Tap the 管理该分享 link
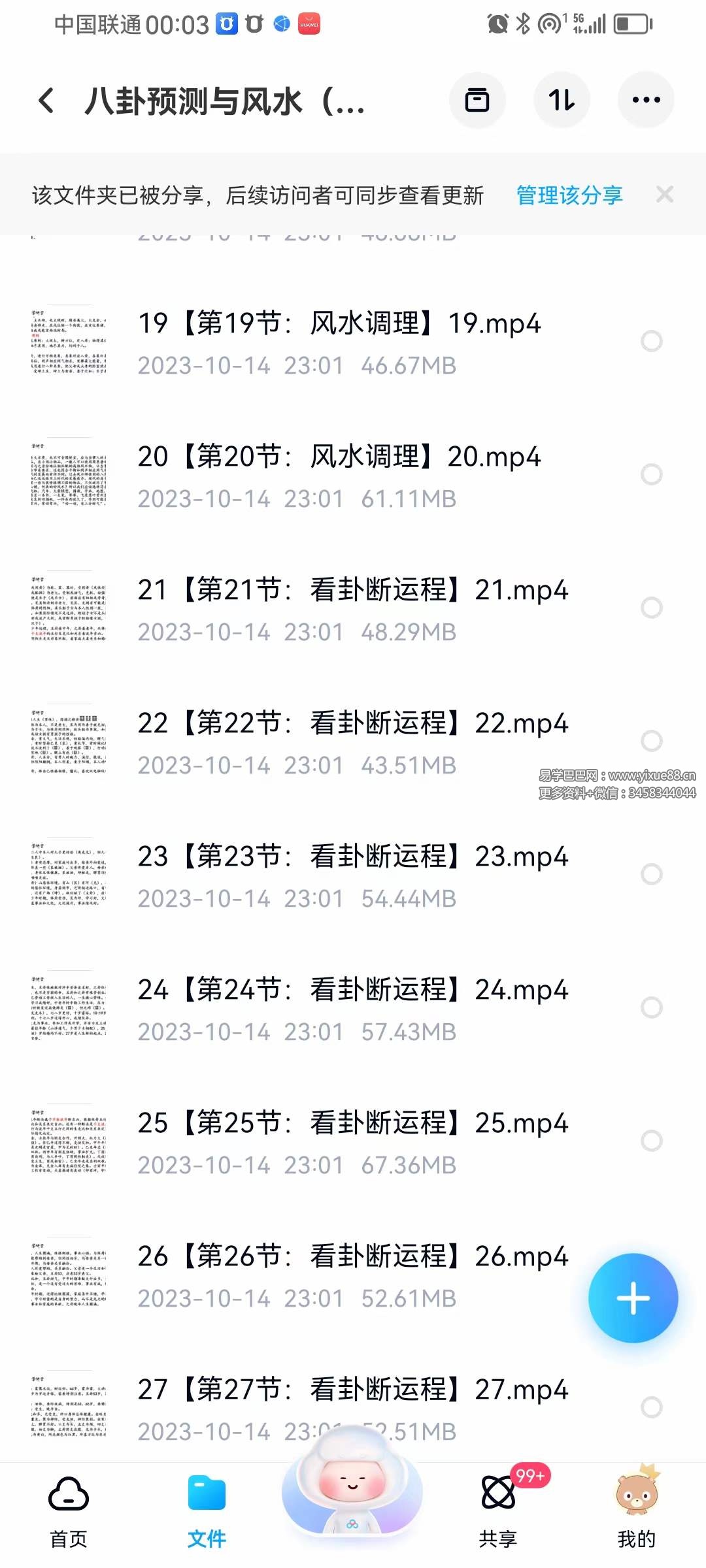This screenshot has width=706, height=1568. tap(568, 195)
